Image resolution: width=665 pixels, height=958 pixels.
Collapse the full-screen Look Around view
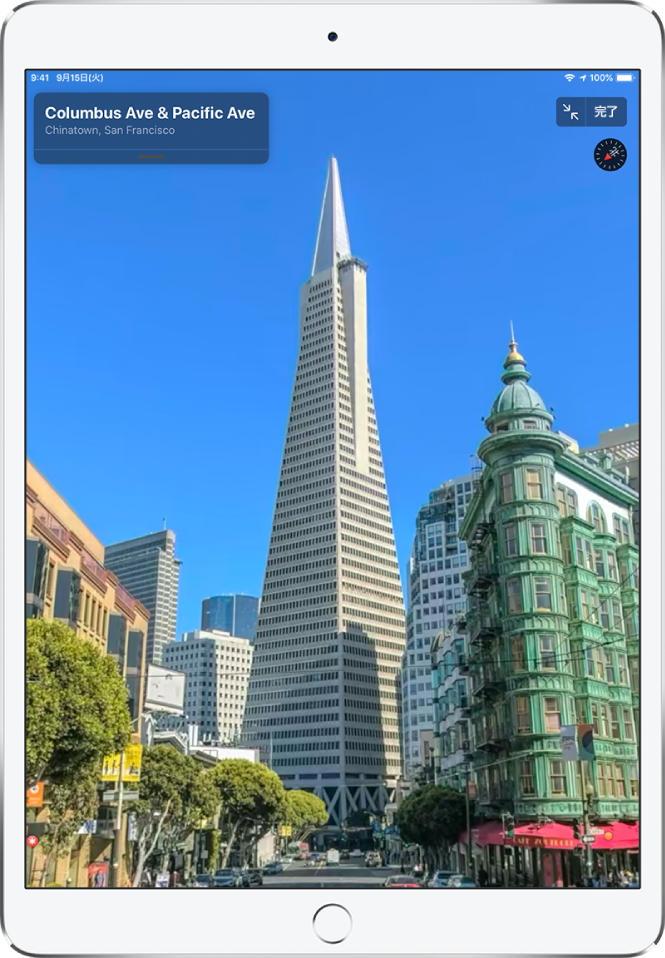tap(571, 112)
